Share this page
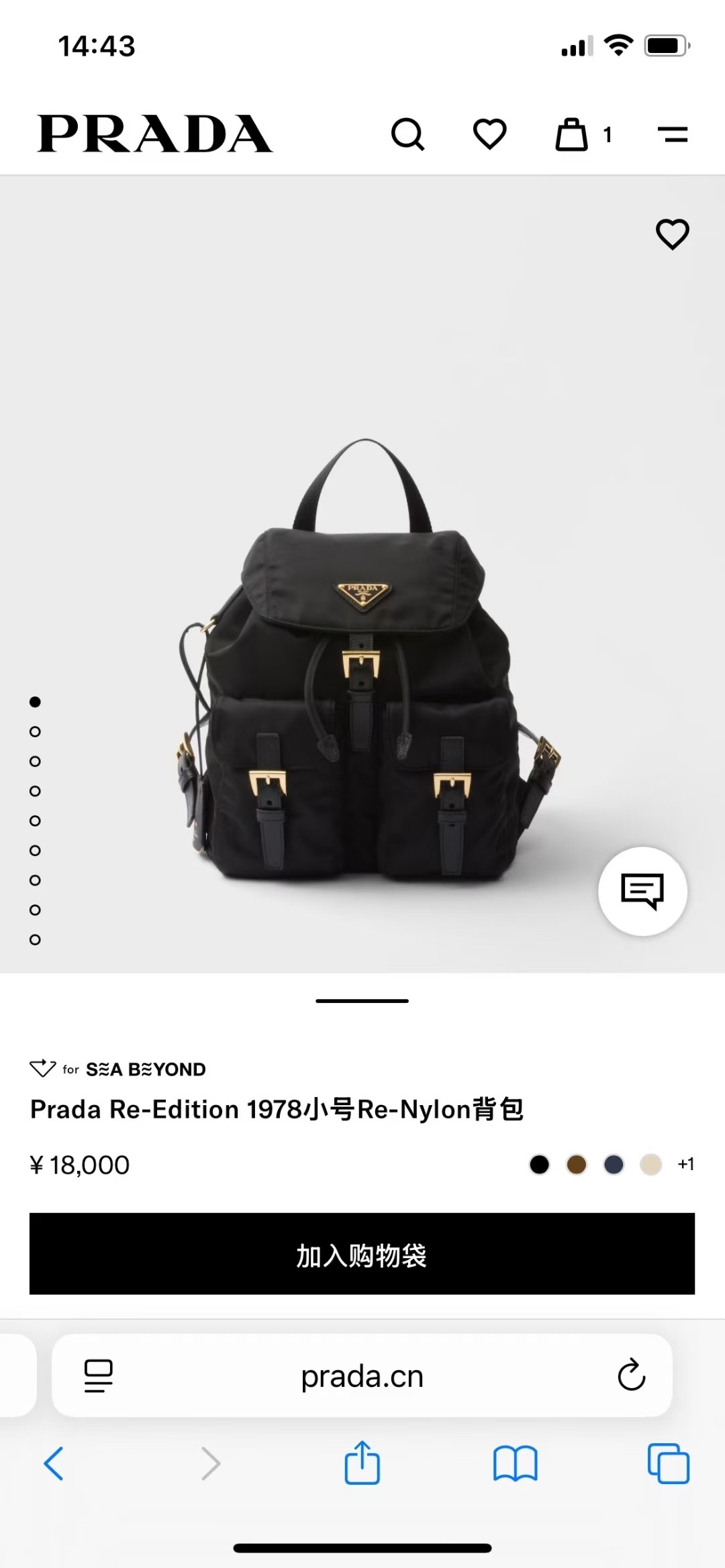725x1568 pixels. click(362, 1462)
